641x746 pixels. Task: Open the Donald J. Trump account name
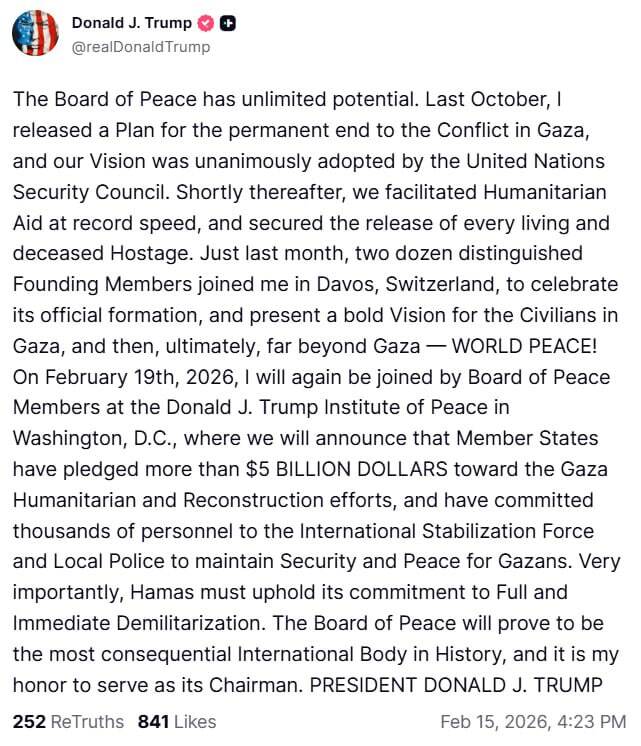click(131, 23)
